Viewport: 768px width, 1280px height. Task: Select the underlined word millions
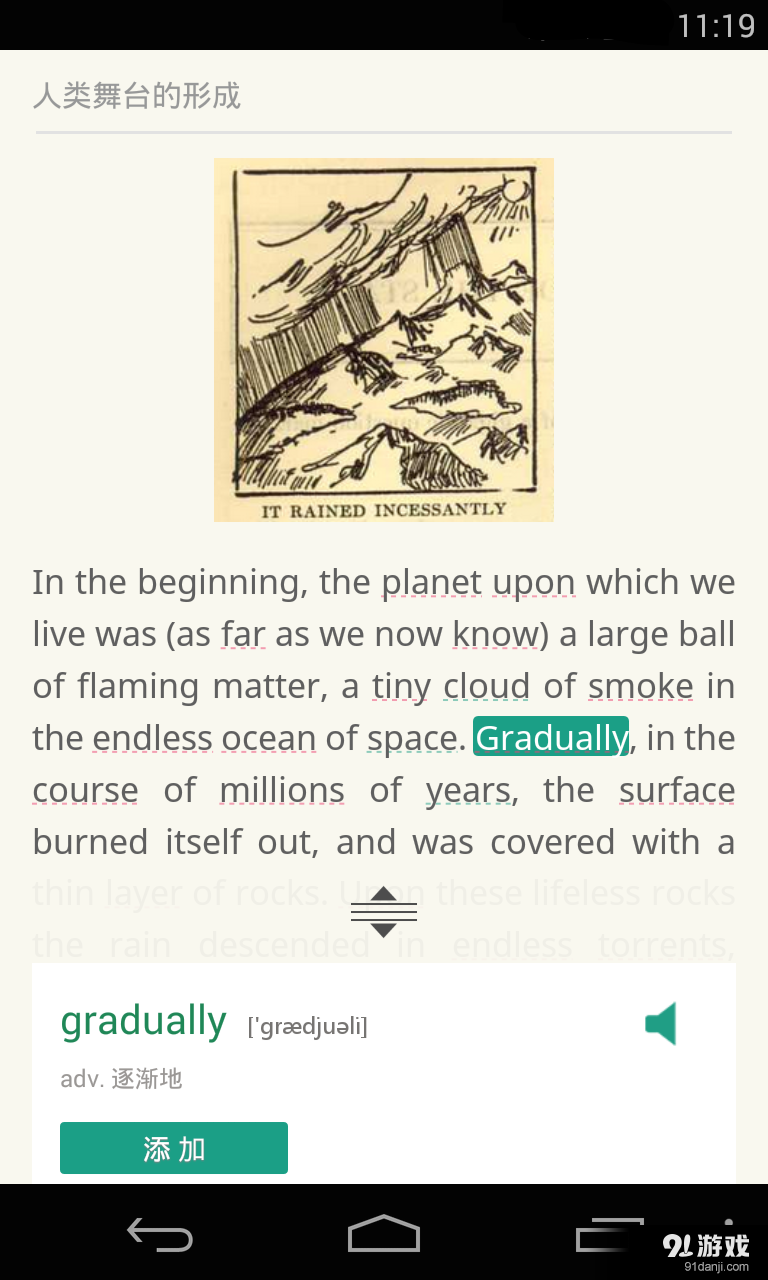click(282, 790)
